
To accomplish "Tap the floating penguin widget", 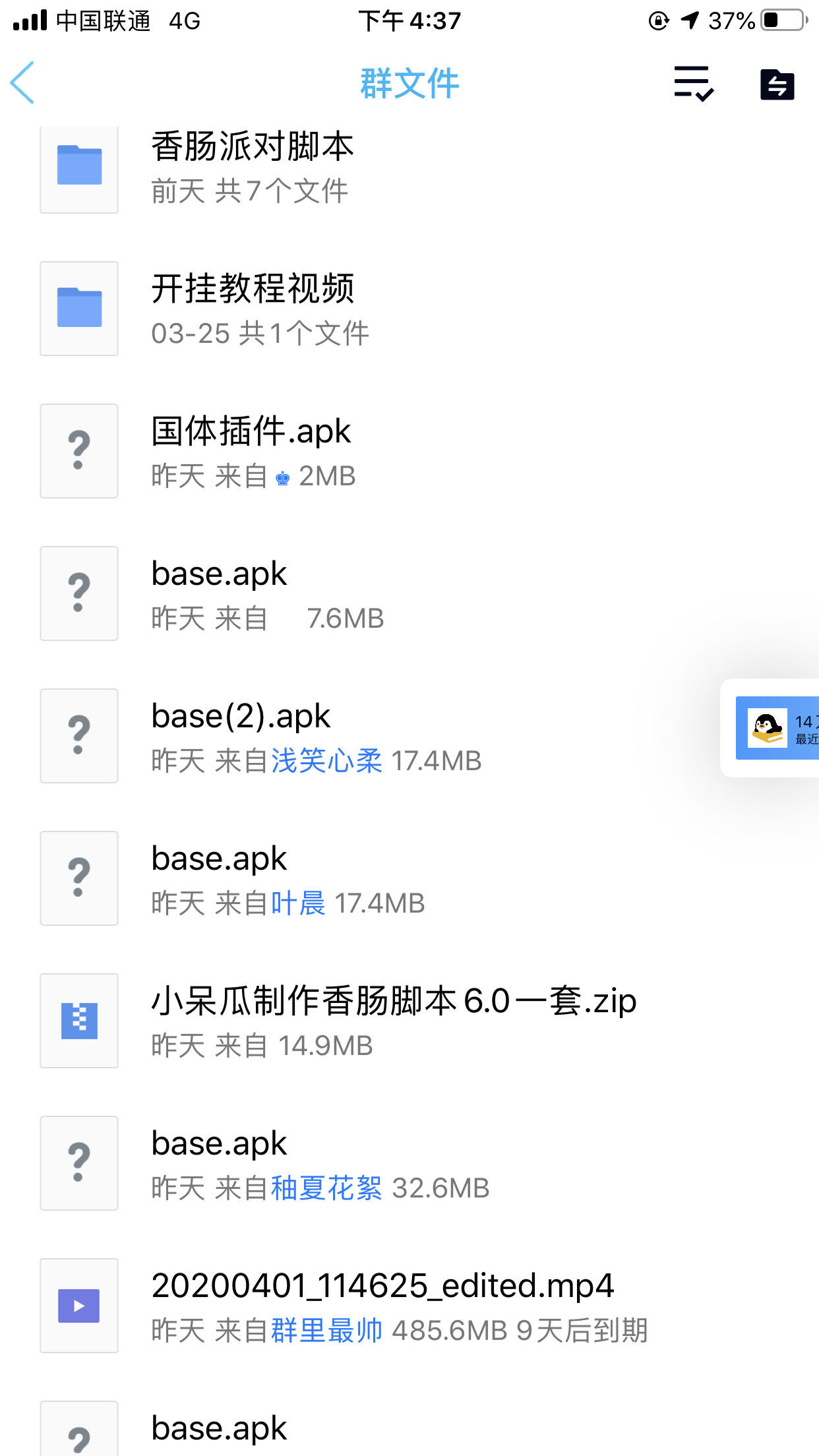I will tap(774, 728).
